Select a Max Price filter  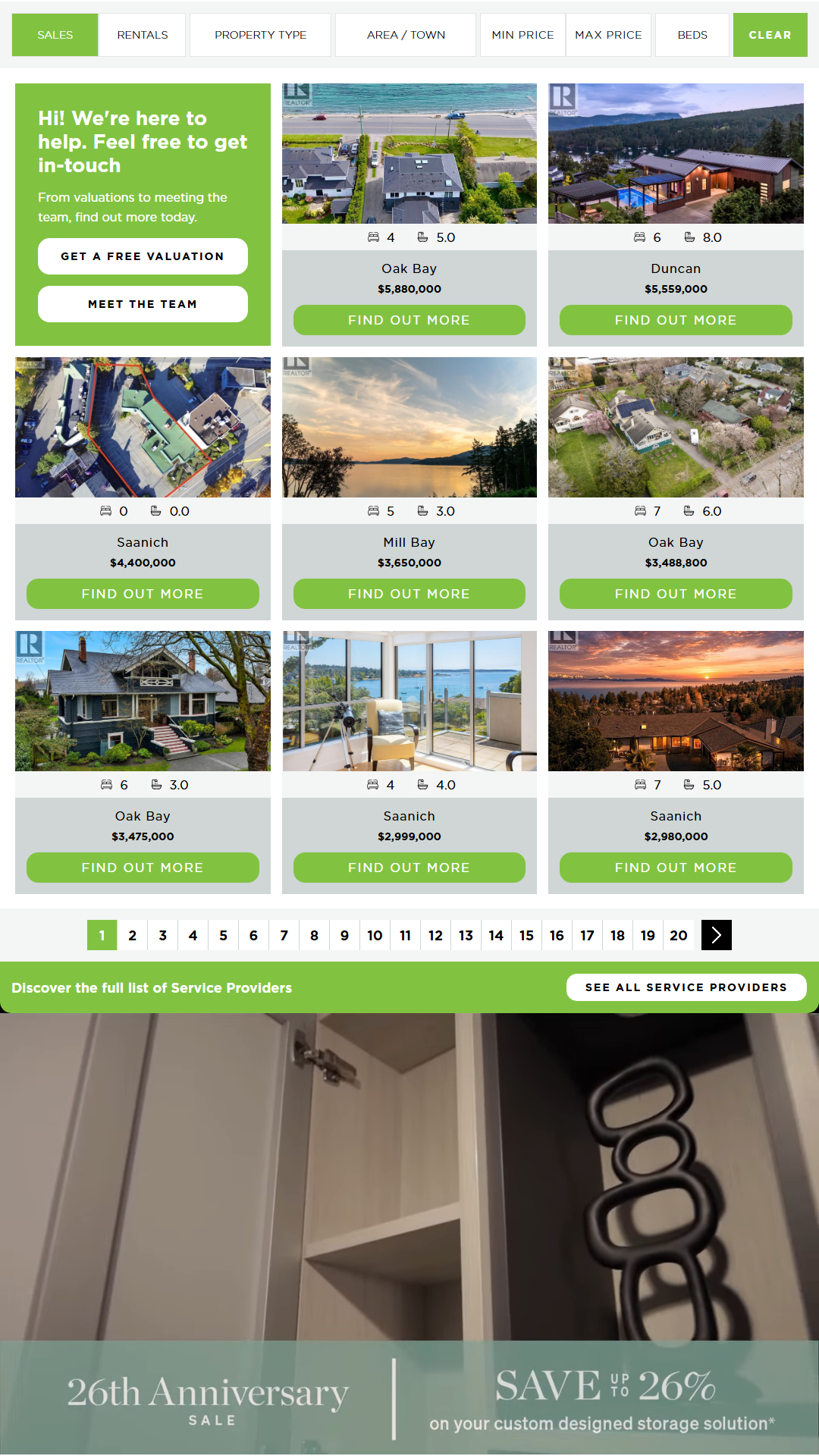tap(608, 35)
